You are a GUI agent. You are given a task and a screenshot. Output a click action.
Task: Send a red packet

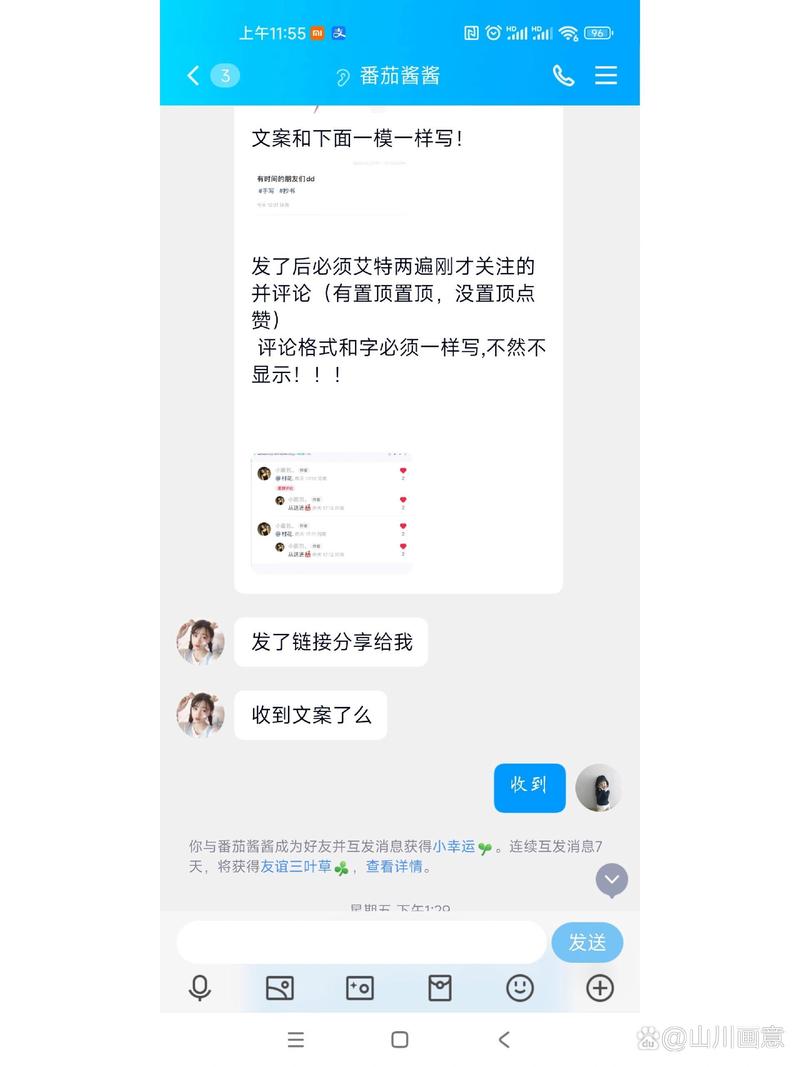(440, 989)
